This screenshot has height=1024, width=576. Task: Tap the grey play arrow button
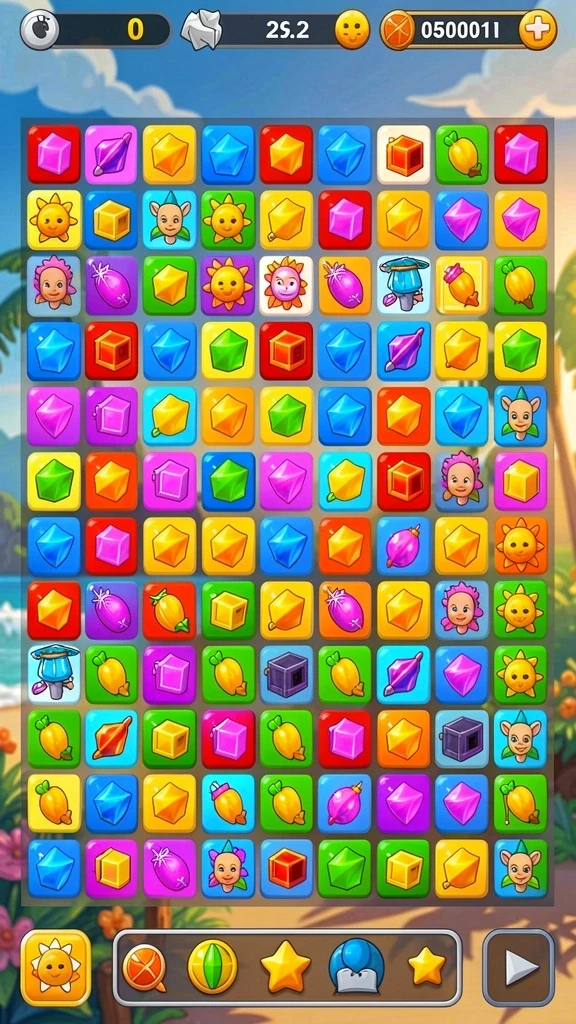(x=519, y=967)
